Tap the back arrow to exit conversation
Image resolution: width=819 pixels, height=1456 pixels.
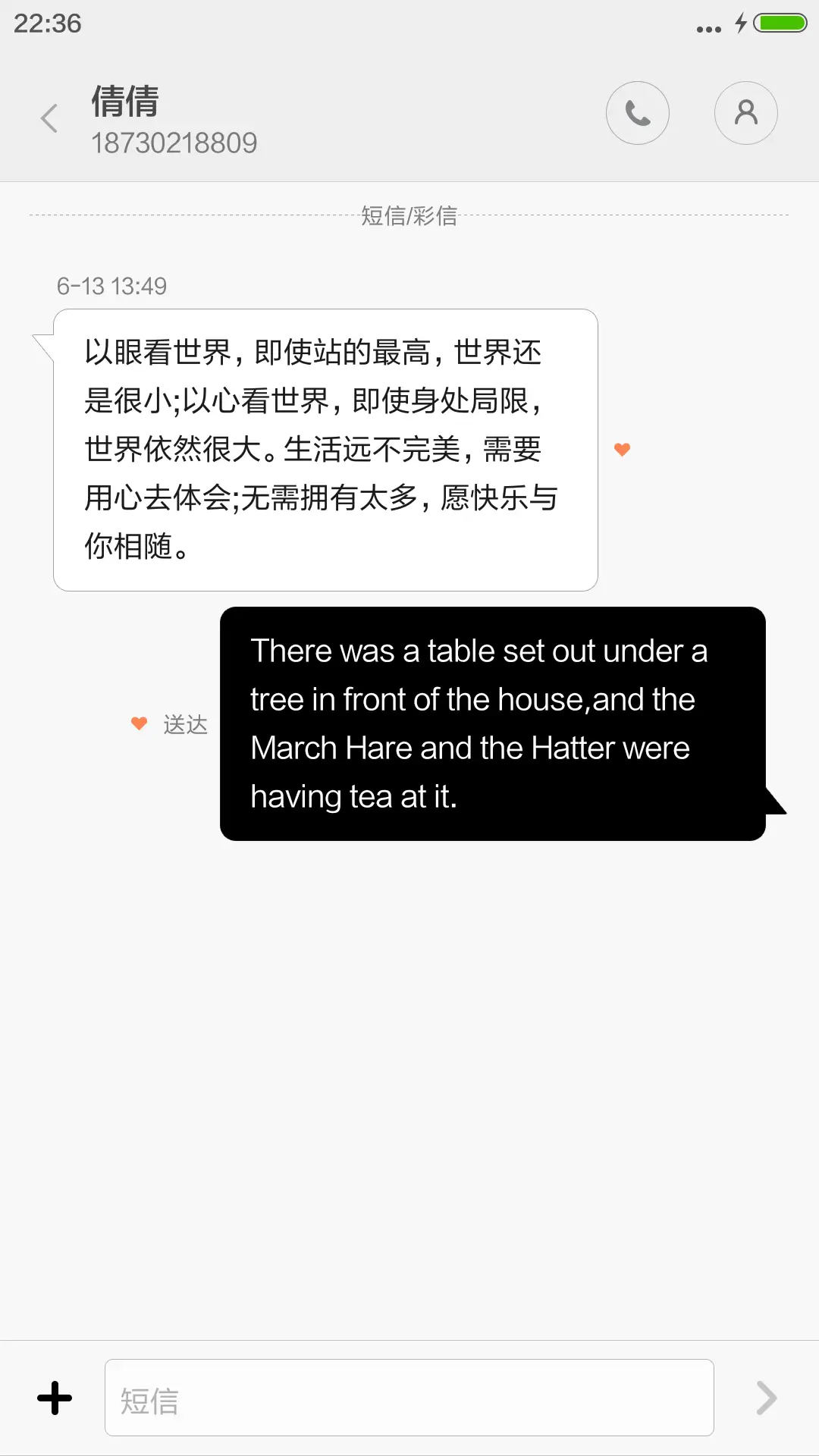click(49, 118)
